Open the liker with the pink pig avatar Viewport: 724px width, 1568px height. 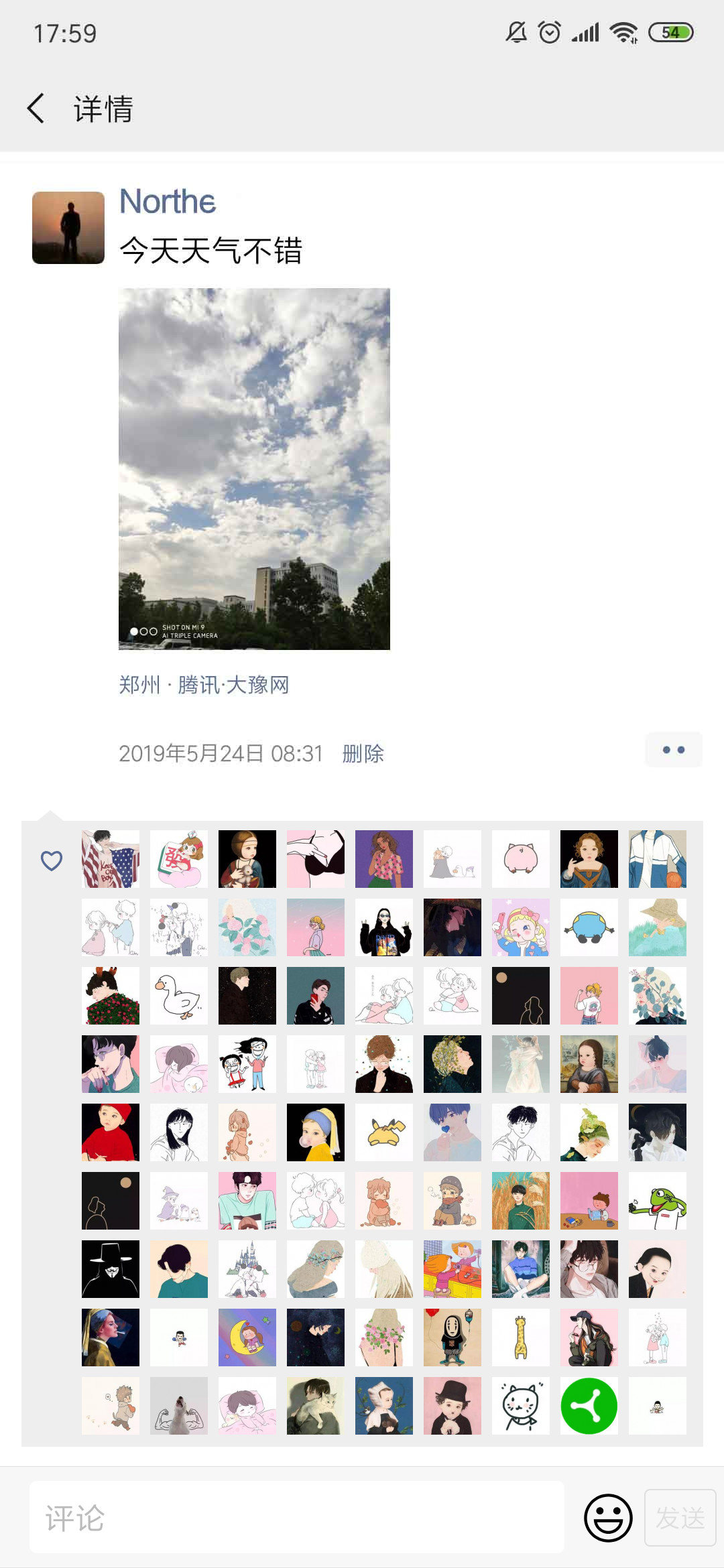pos(521,859)
